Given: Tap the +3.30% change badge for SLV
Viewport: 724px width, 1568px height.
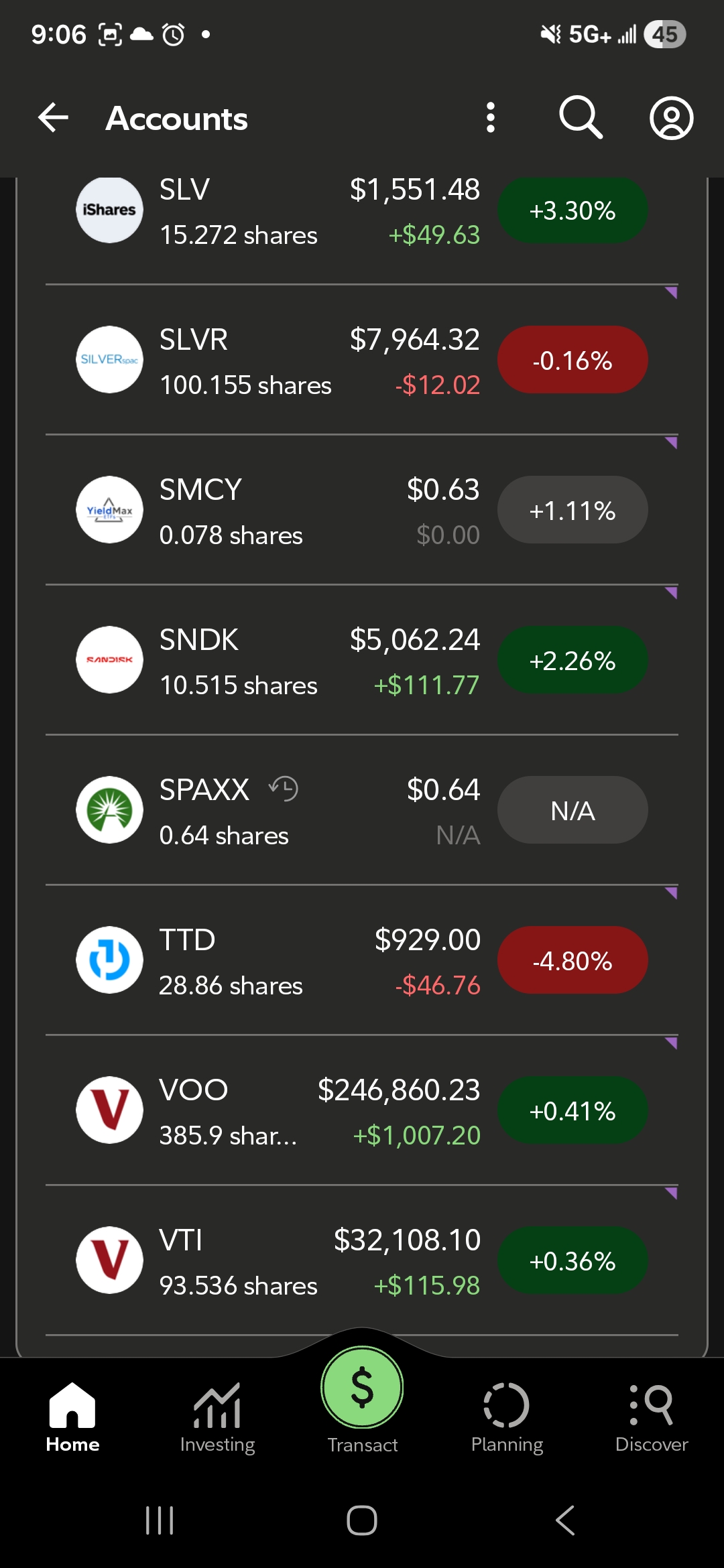Looking at the screenshot, I should [572, 210].
